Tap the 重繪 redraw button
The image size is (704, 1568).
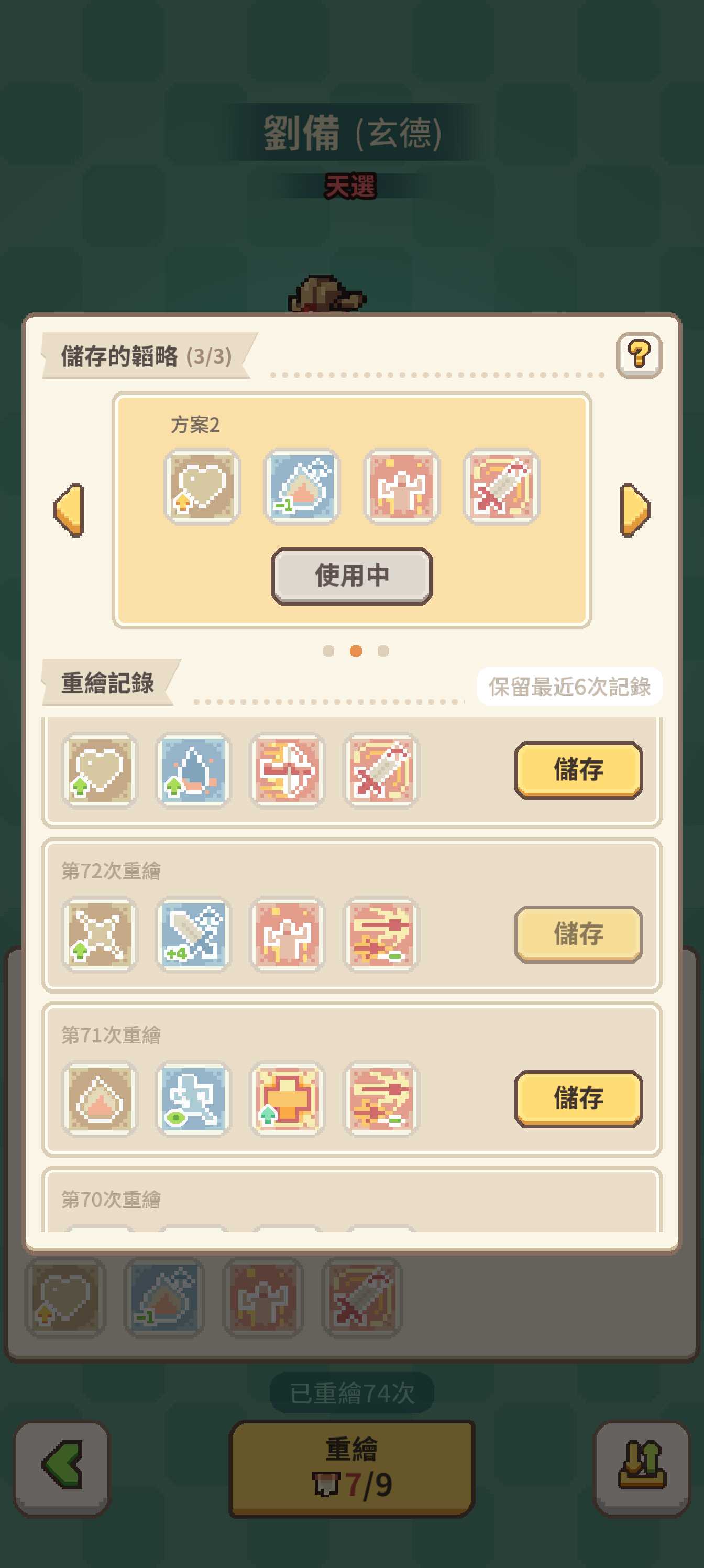pos(351,1468)
